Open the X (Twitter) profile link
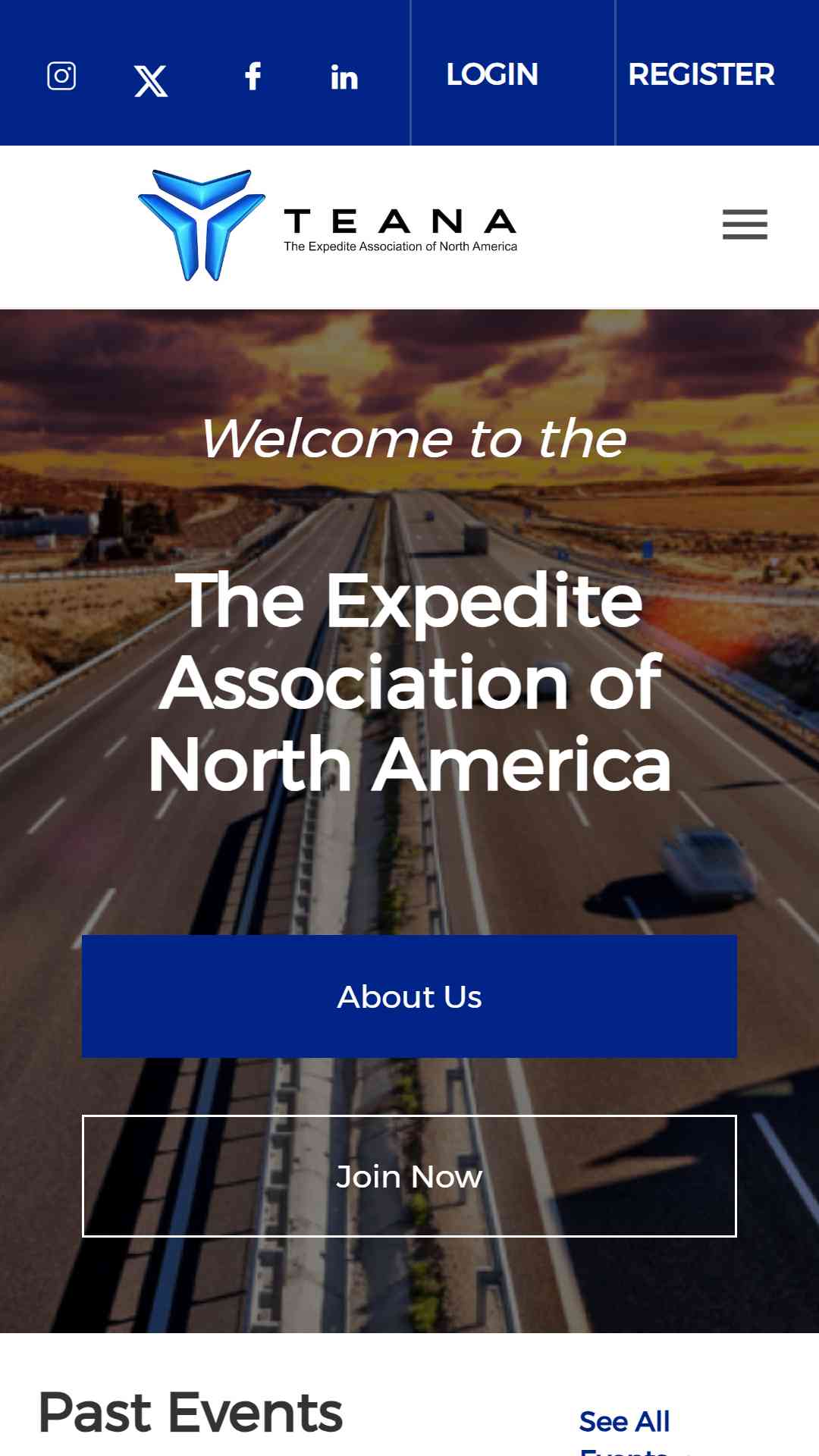 pyautogui.click(x=151, y=80)
